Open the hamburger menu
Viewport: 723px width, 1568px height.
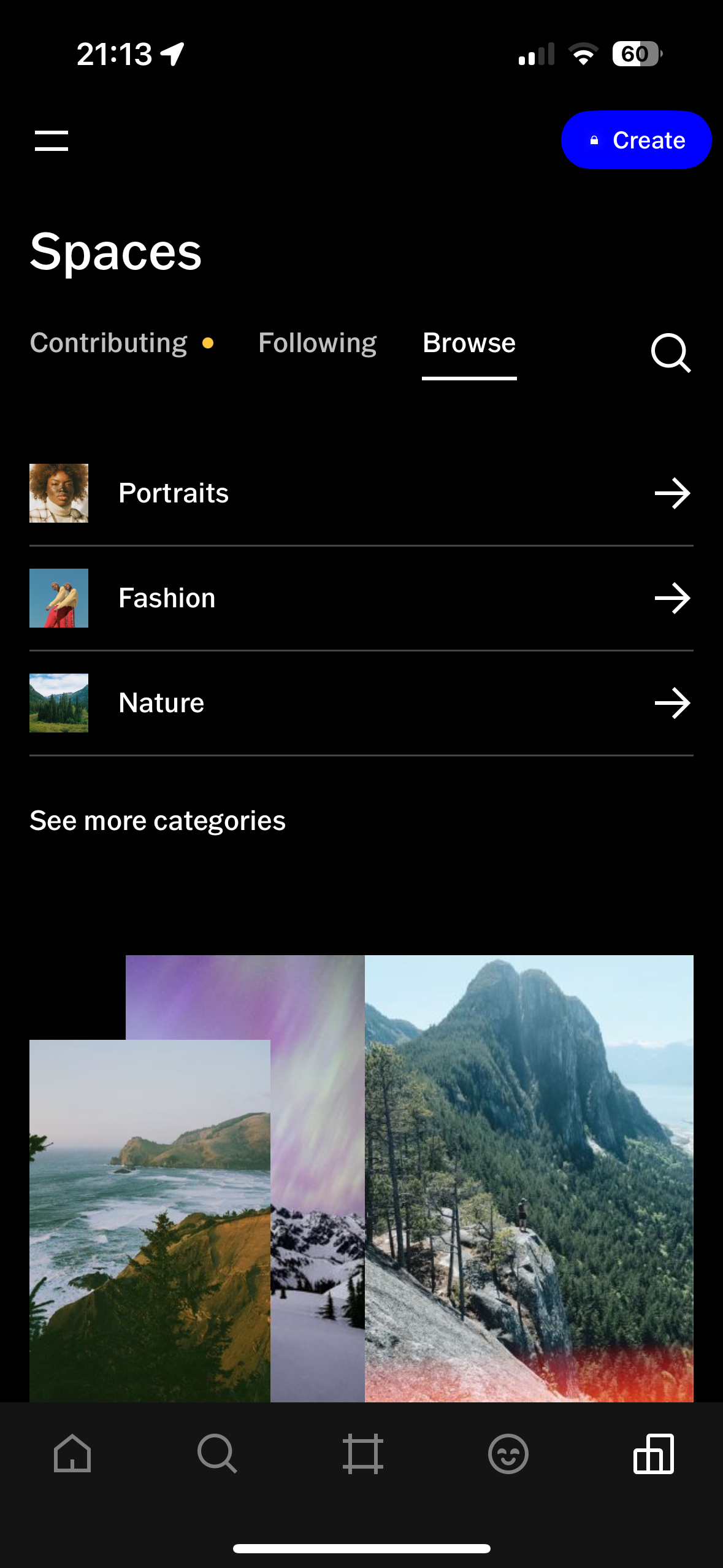point(52,140)
